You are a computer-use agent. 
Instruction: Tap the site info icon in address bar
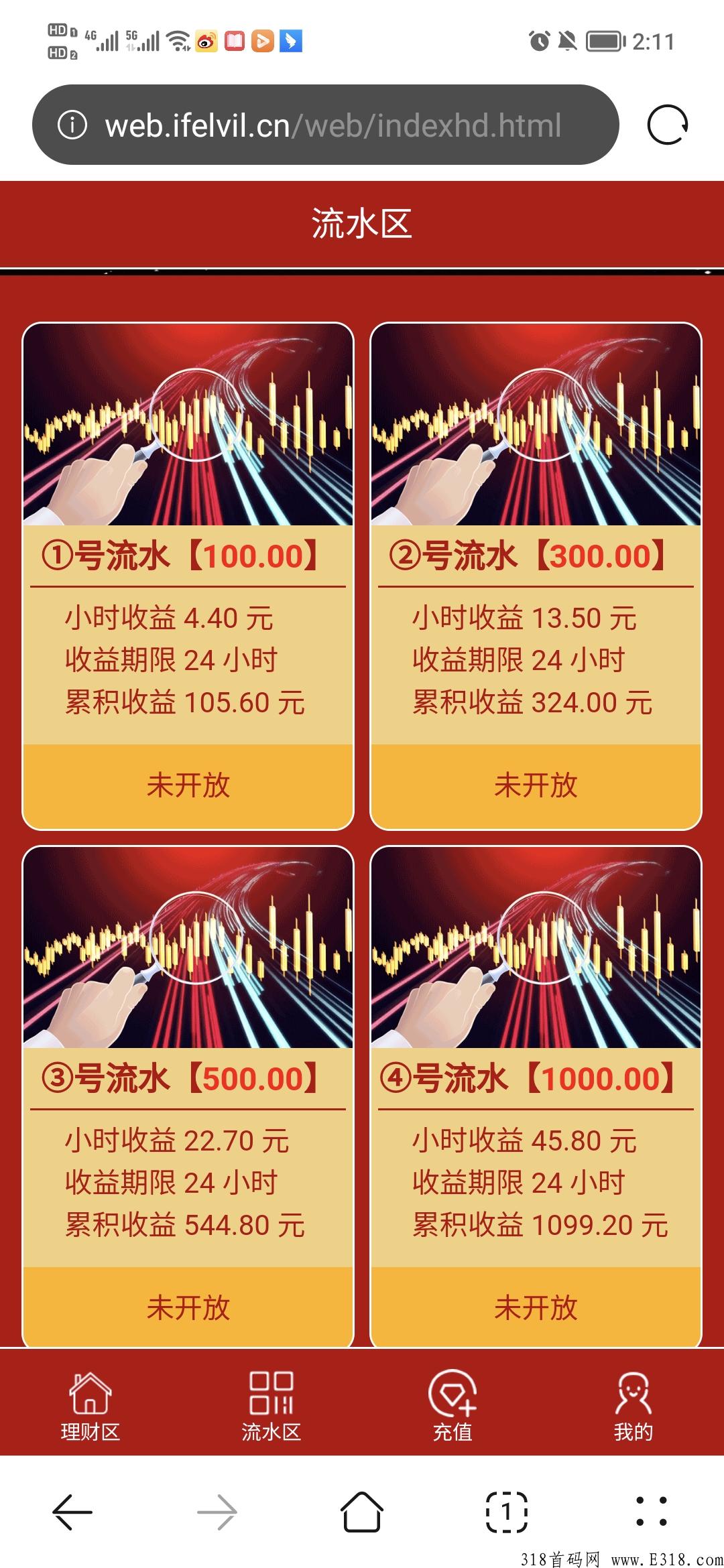[x=74, y=126]
